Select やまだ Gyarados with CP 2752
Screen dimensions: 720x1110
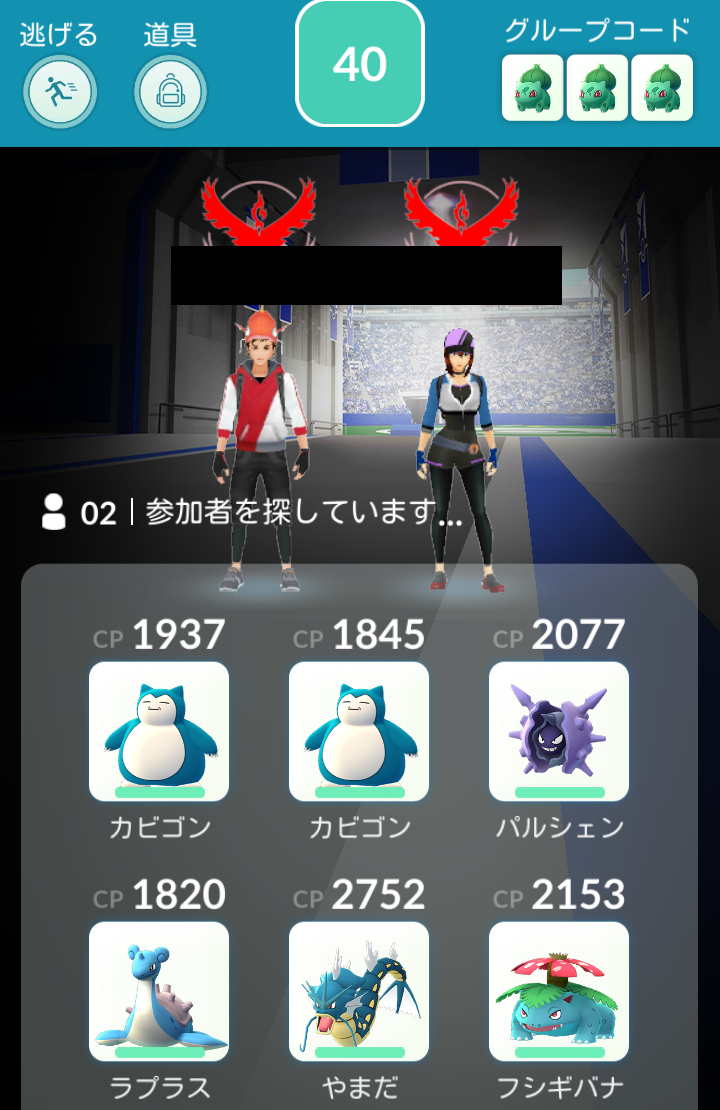click(359, 991)
